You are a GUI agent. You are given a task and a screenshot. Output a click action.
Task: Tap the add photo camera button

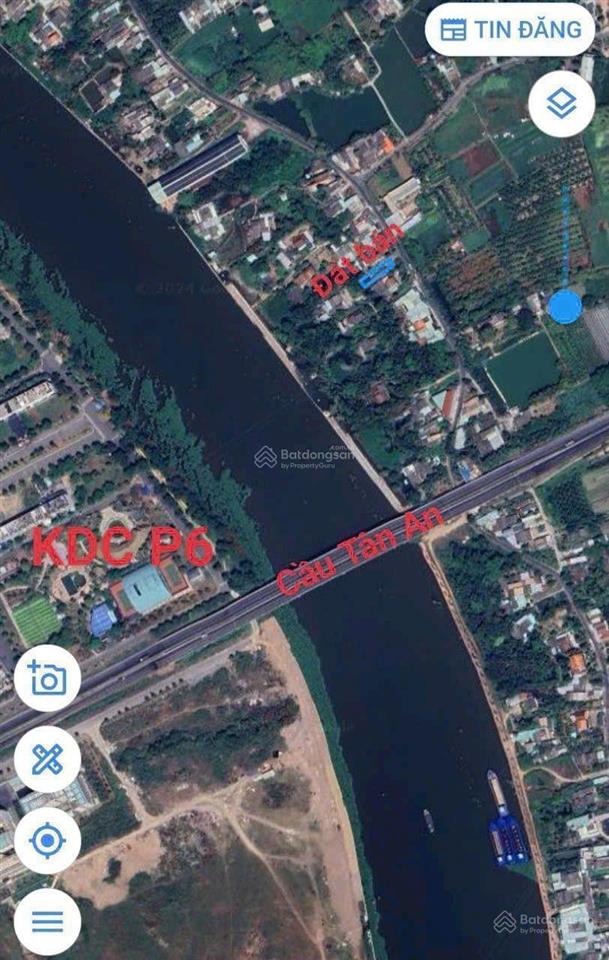(x=47, y=678)
